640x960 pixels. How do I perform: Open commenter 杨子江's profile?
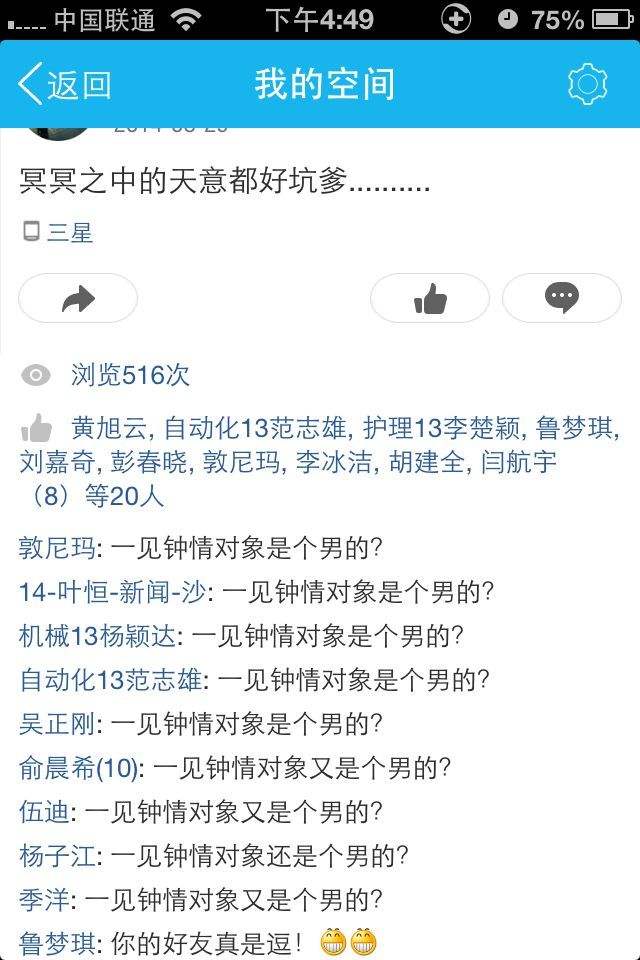pos(57,856)
